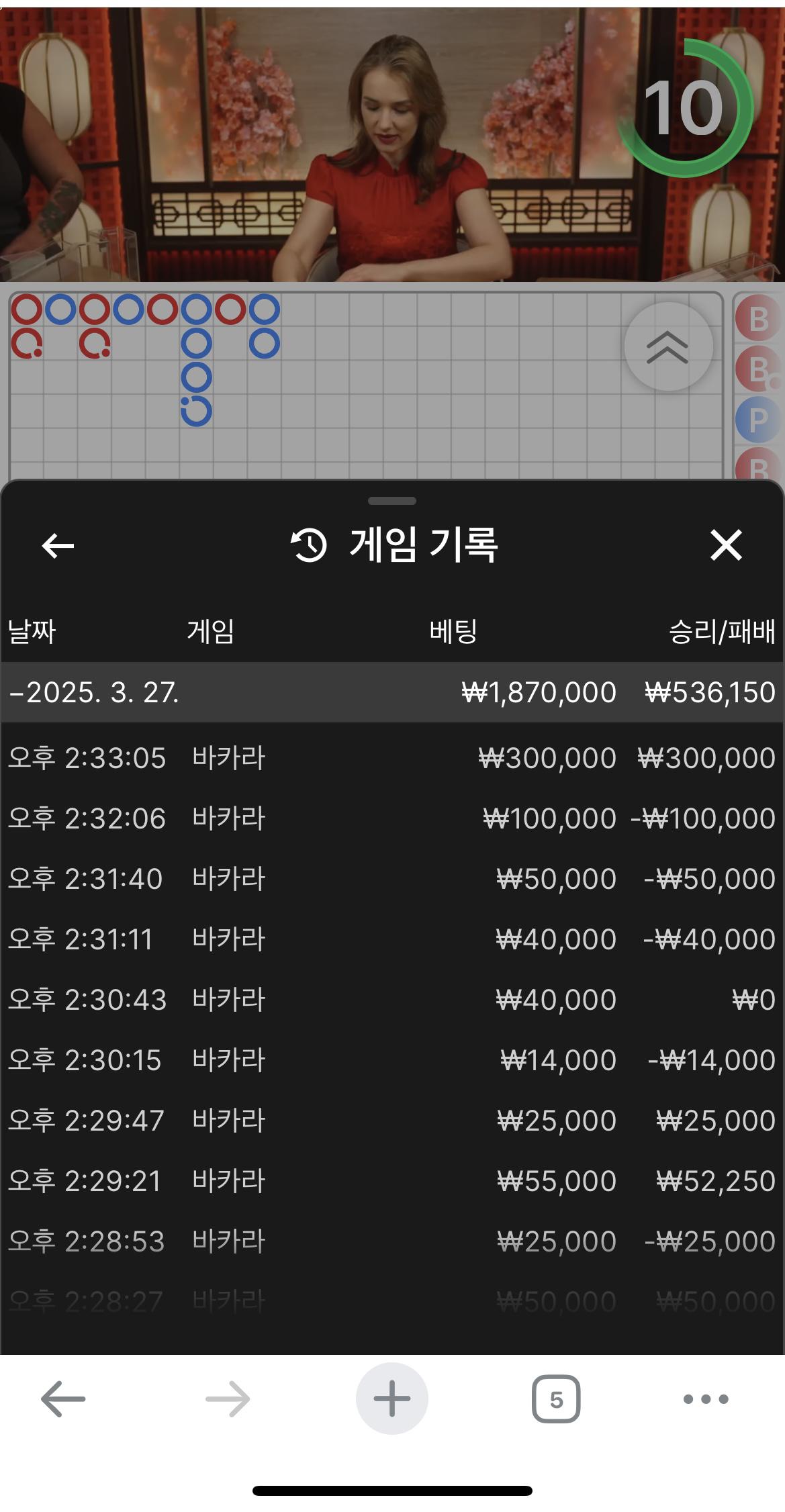The width and height of the screenshot is (785, 1512).
Task: Go back from the 게임 기록 panel
Action: [x=58, y=545]
